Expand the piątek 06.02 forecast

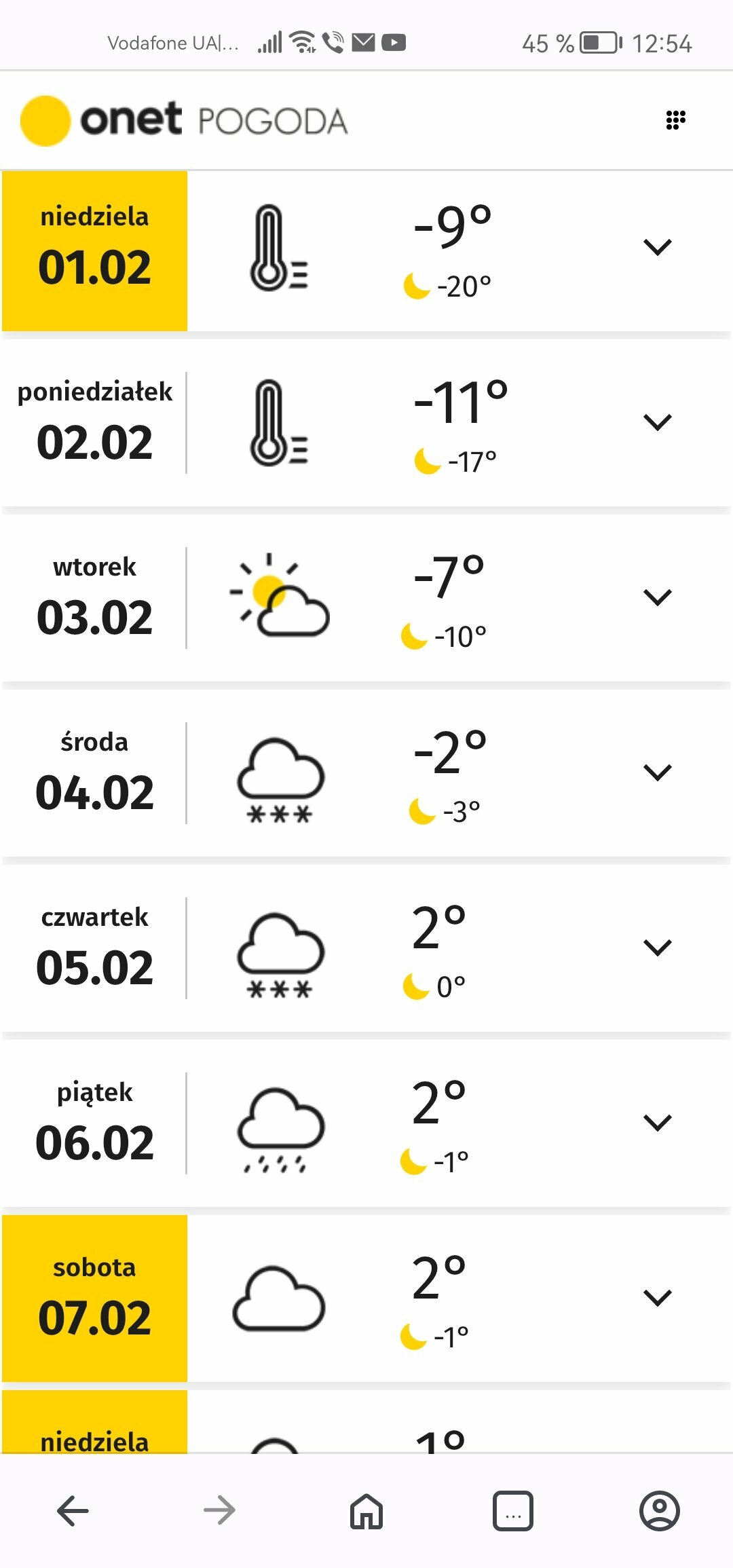coord(657,1123)
